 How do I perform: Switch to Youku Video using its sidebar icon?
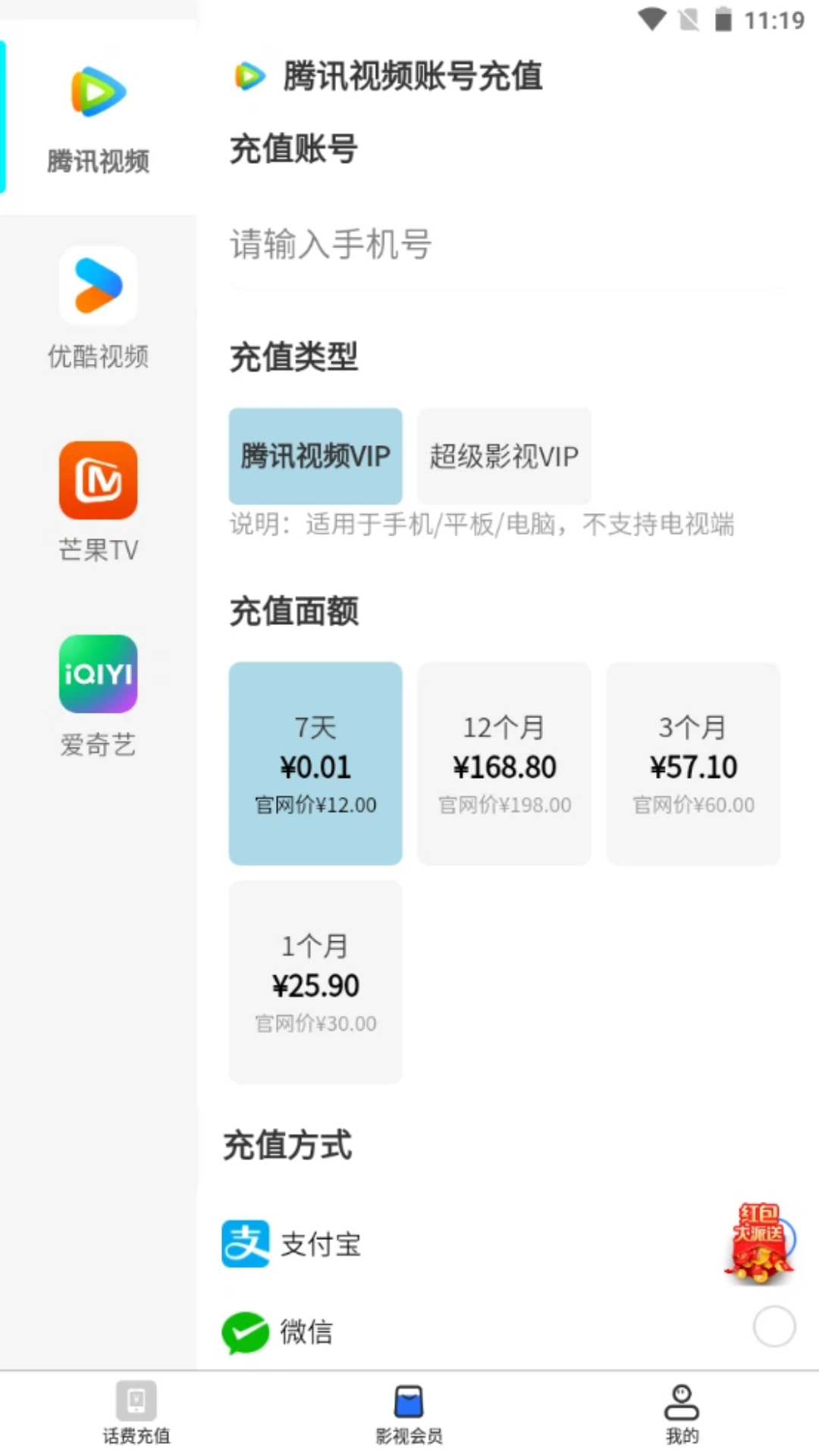click(98, 285)
